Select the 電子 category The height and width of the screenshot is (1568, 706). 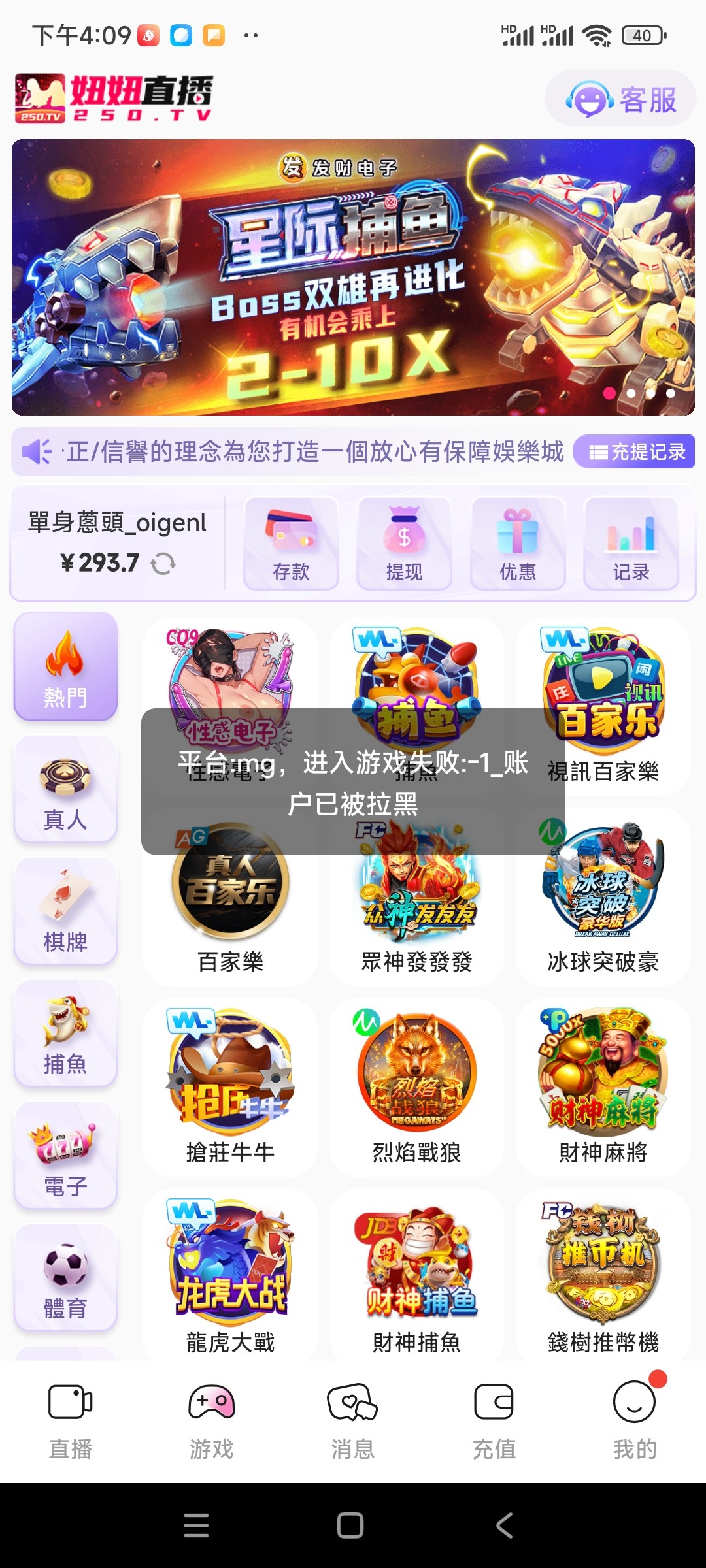pos(65,1156)
